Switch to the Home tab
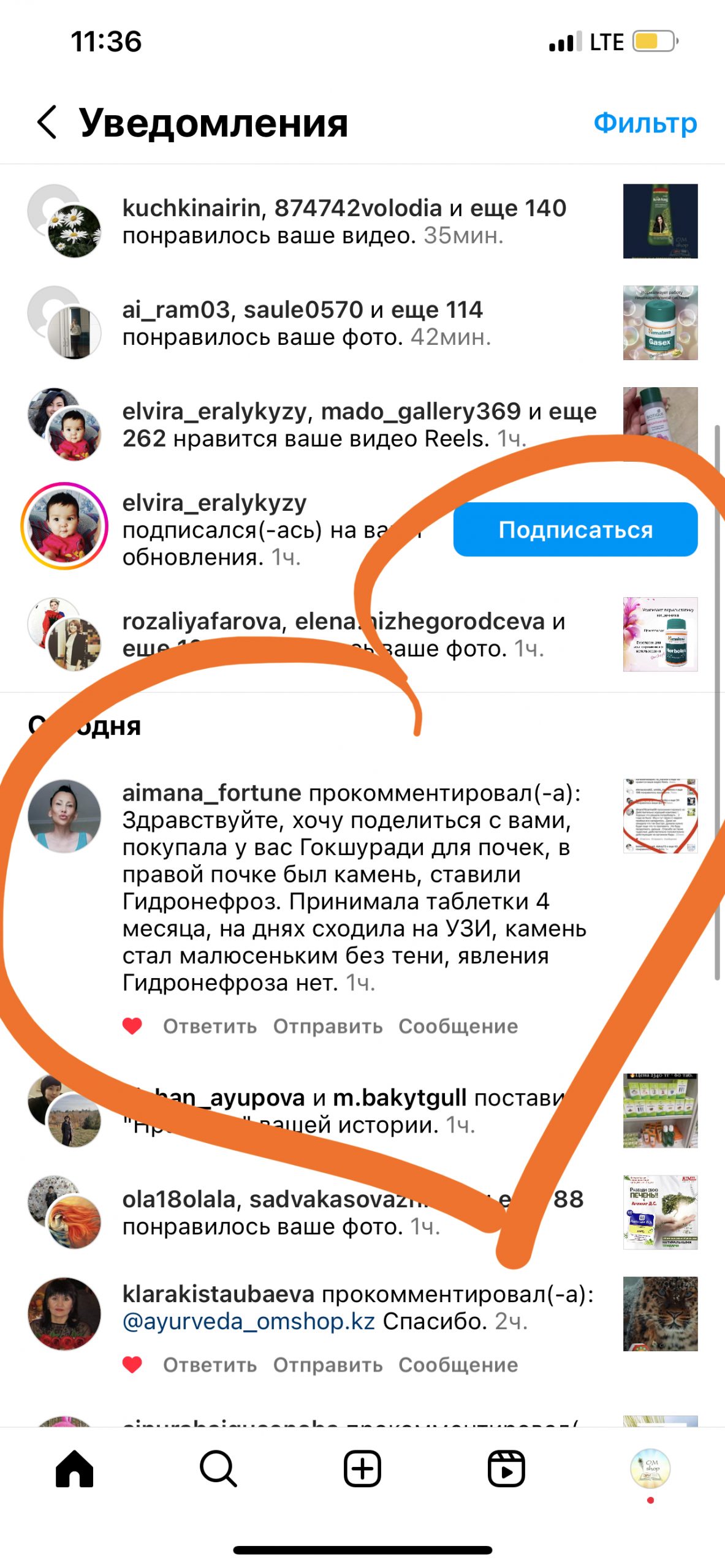Screen dimensions: 725x1568 coord(74,1468)
